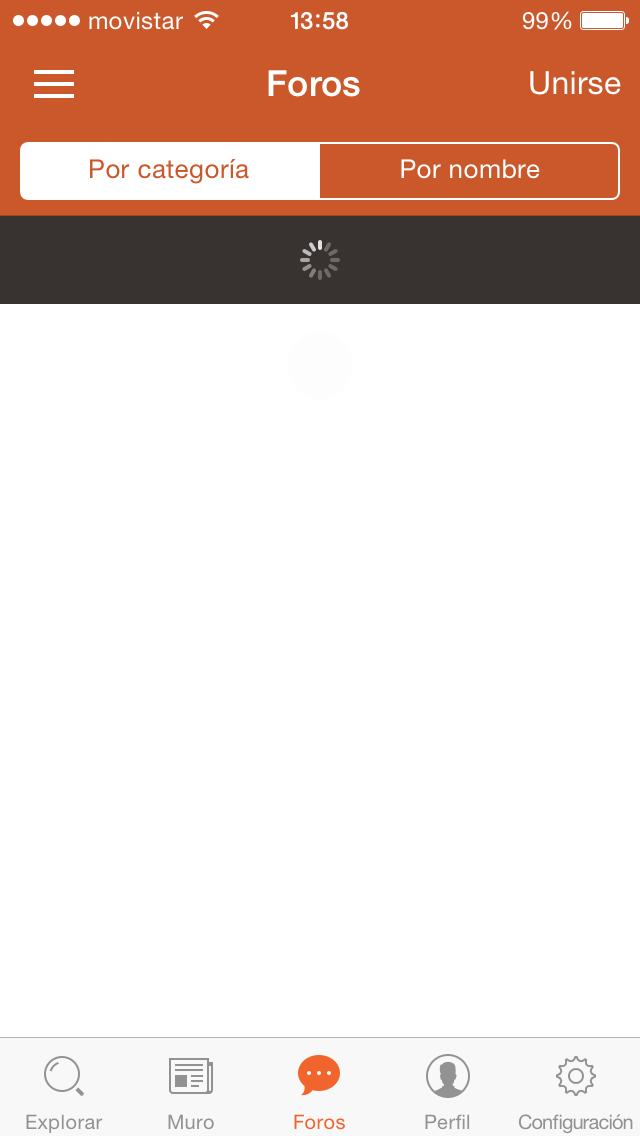The image size is (640, 1136).
Task: Select the Por categoría segment
Action: (169, 170)
